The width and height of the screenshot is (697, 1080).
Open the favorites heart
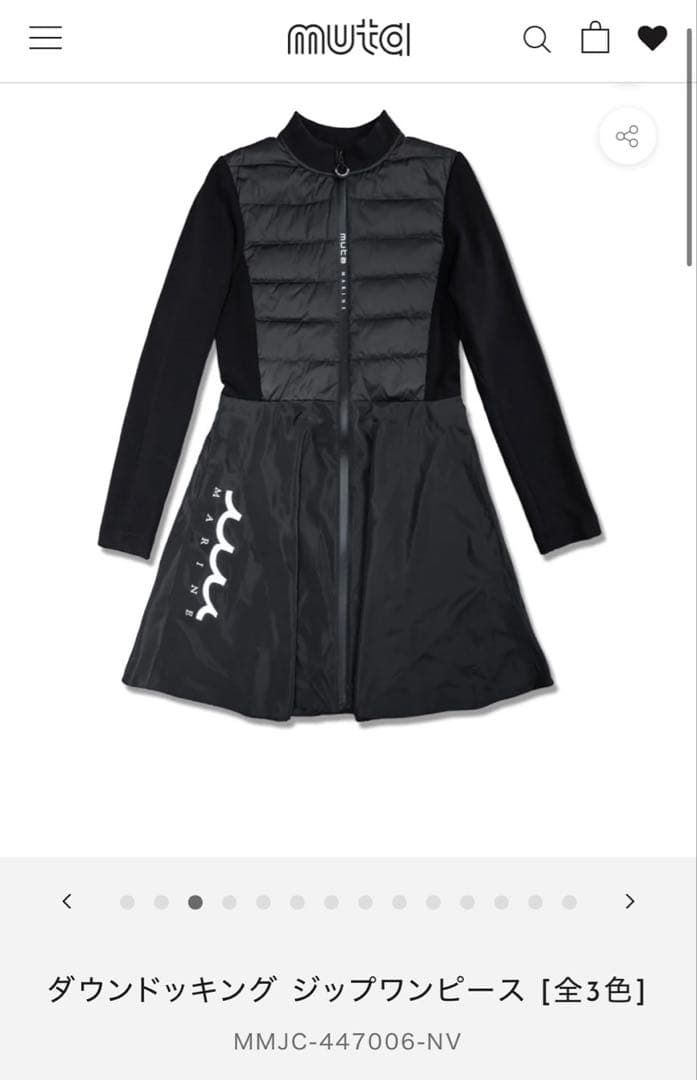tap(652, 38)
